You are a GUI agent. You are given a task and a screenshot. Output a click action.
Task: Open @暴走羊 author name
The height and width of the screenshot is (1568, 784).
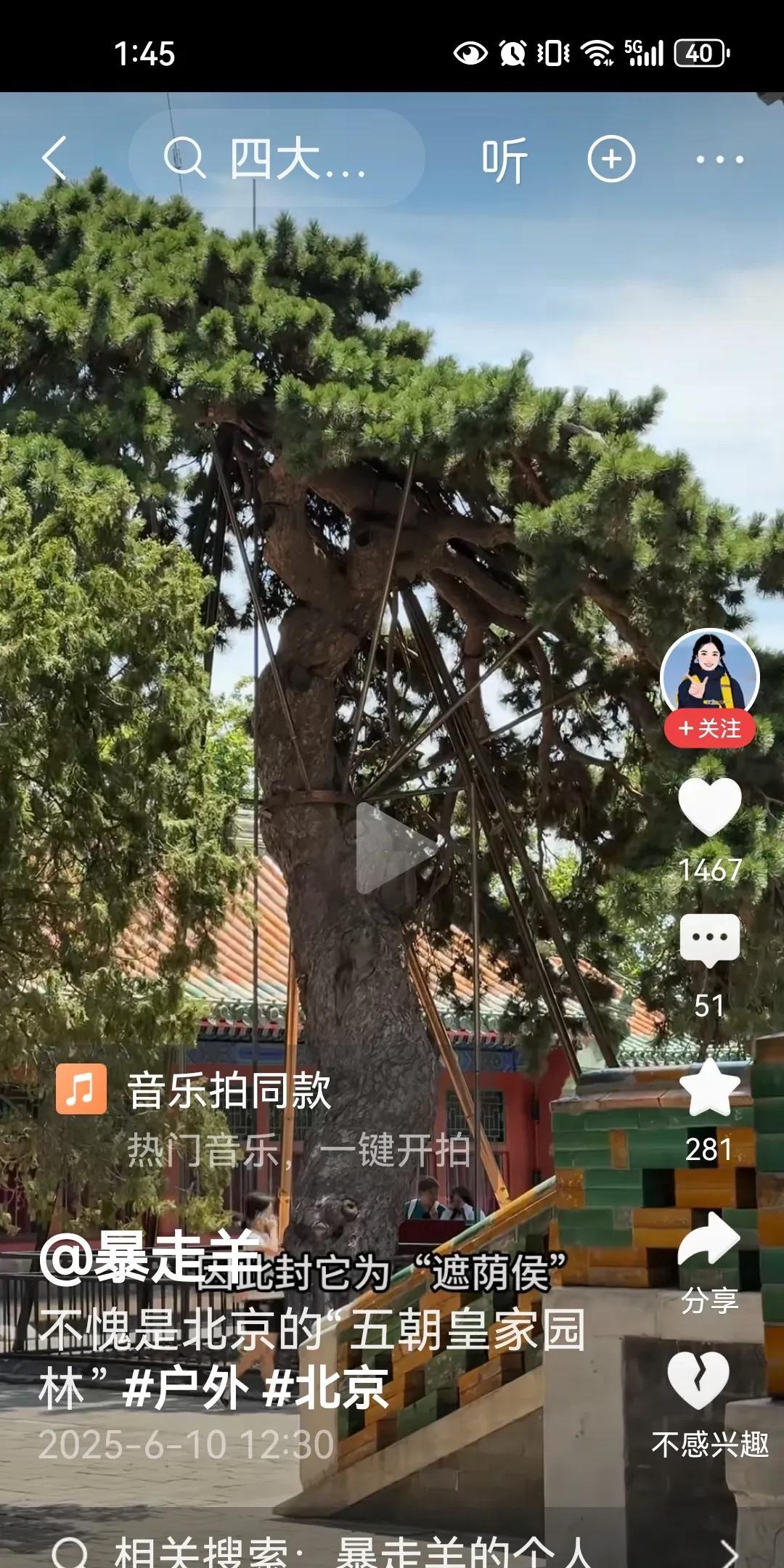[149, 1257]
